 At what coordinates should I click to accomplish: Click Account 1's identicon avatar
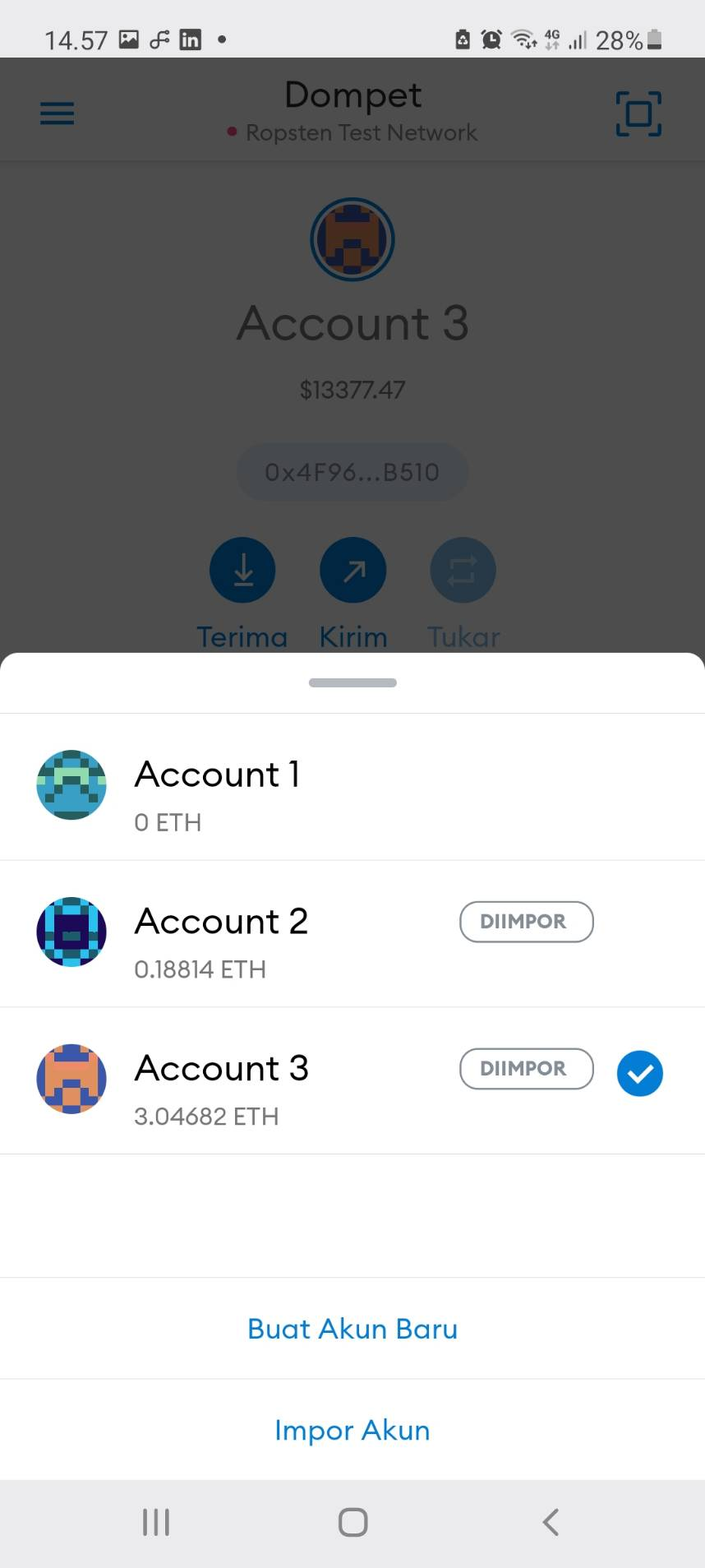pos(71,786)
